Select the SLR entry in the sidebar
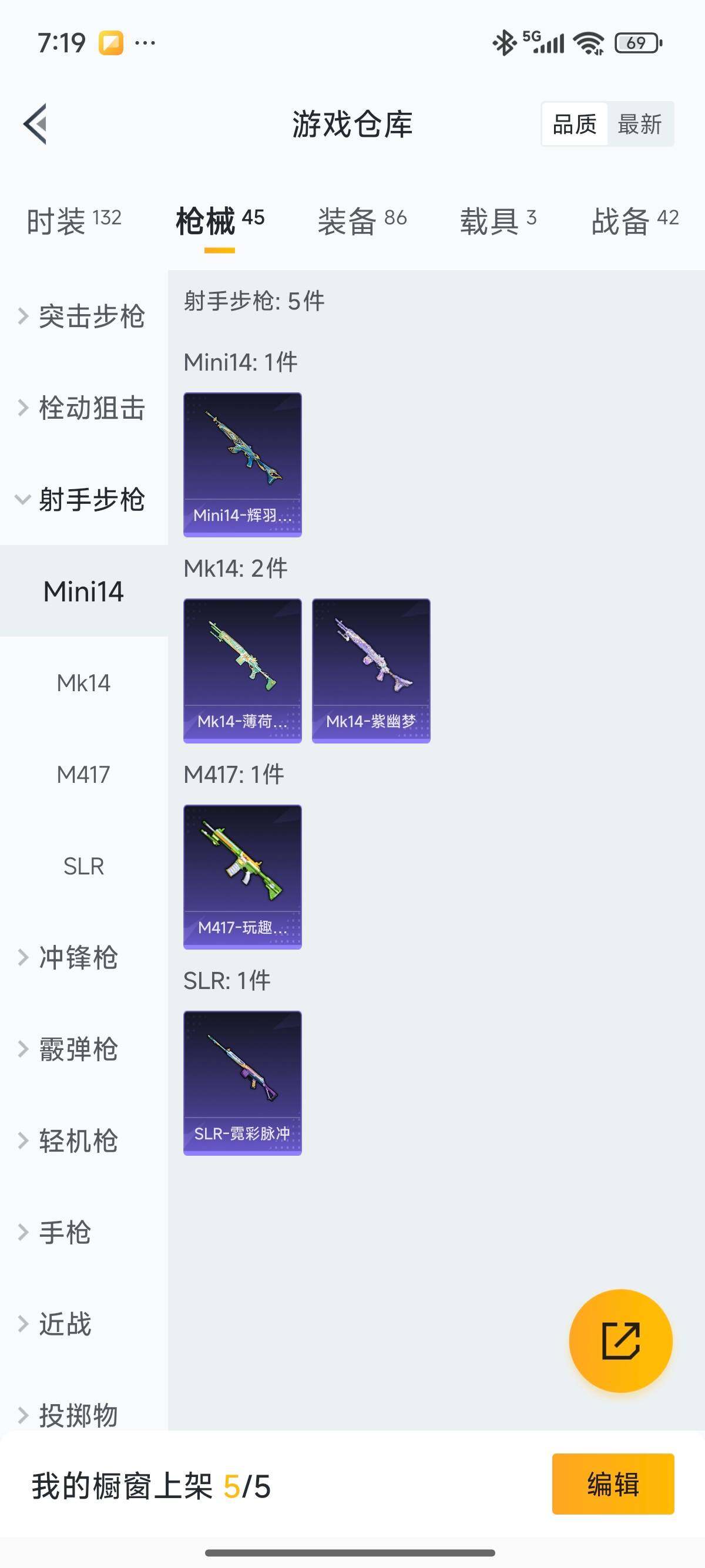 83,867
